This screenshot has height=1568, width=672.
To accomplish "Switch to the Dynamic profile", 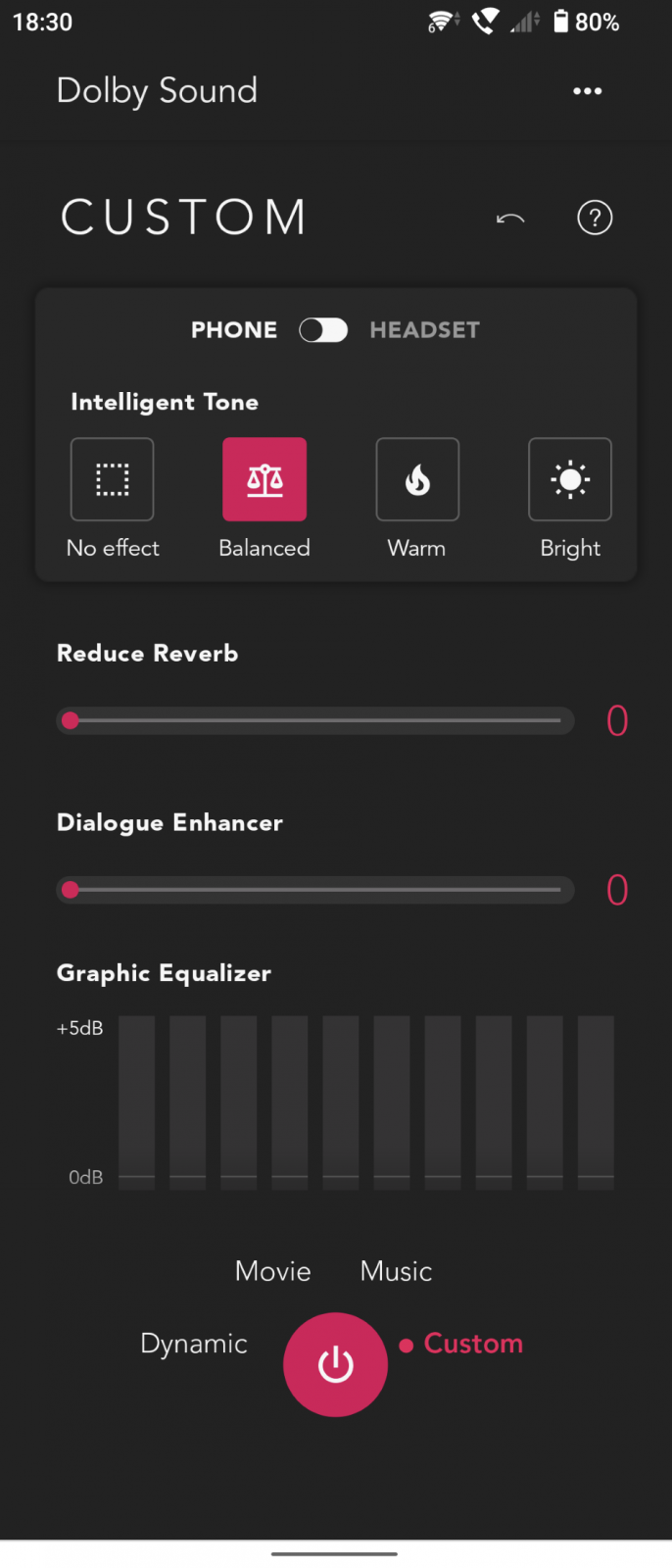I will point(194,1344).
